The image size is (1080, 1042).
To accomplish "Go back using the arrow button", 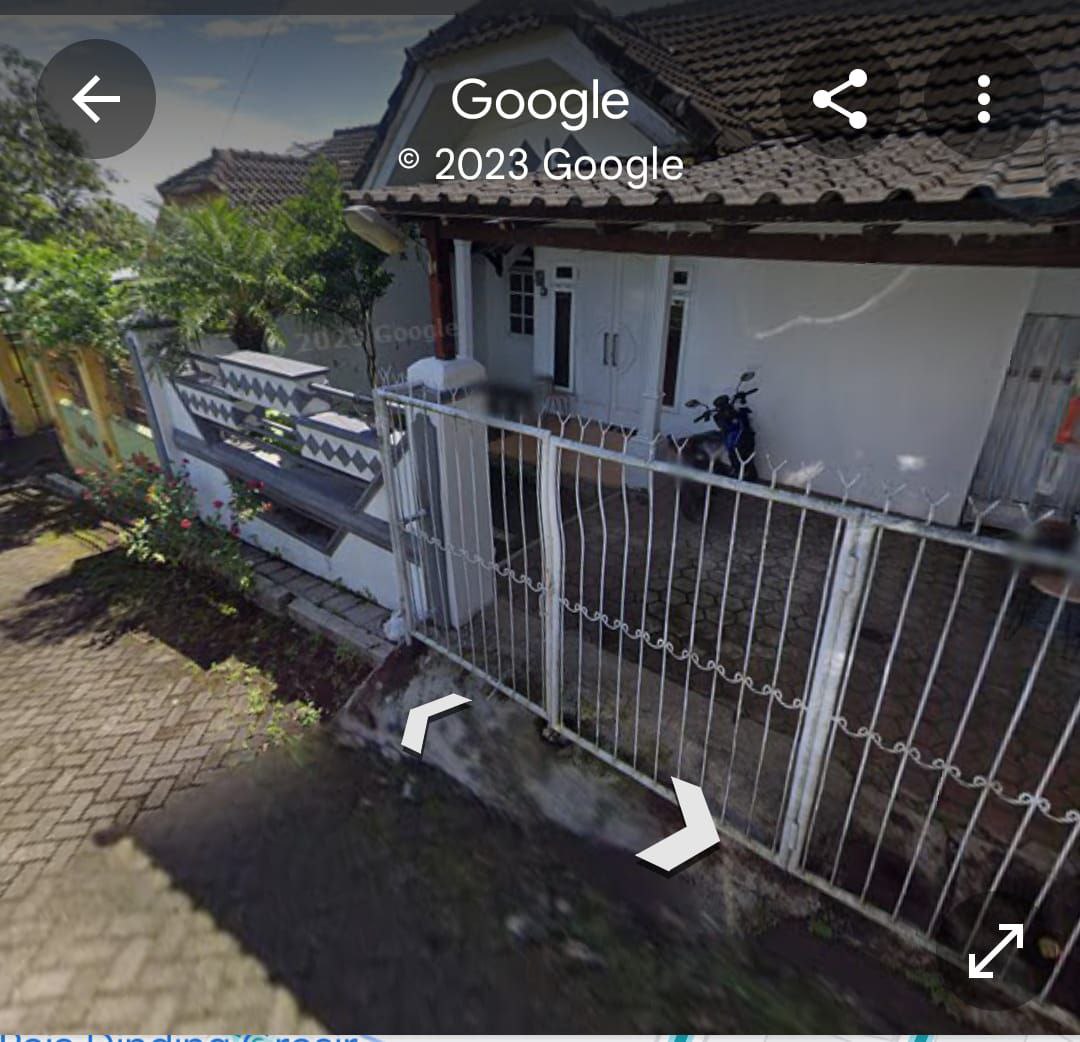I will (96, 98).
